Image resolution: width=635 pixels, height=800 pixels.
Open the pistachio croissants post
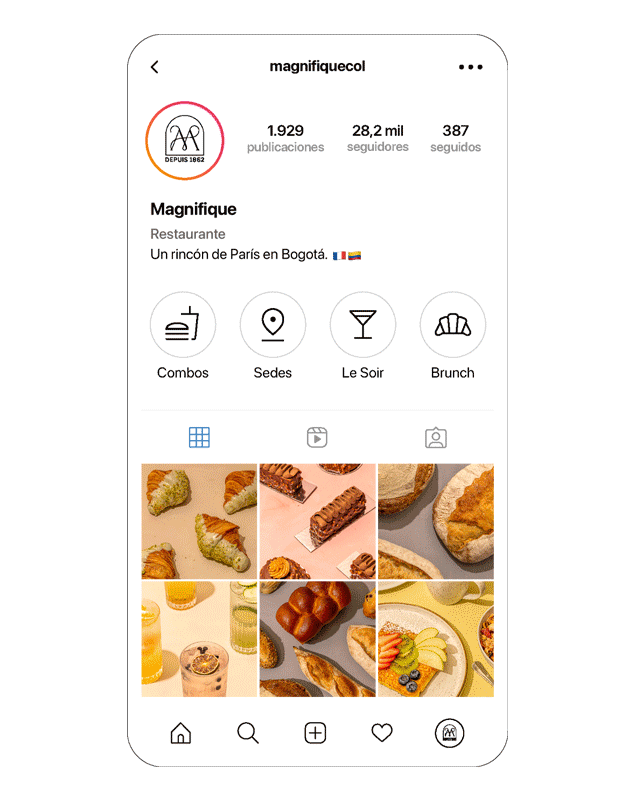click(x=199, y=521)
